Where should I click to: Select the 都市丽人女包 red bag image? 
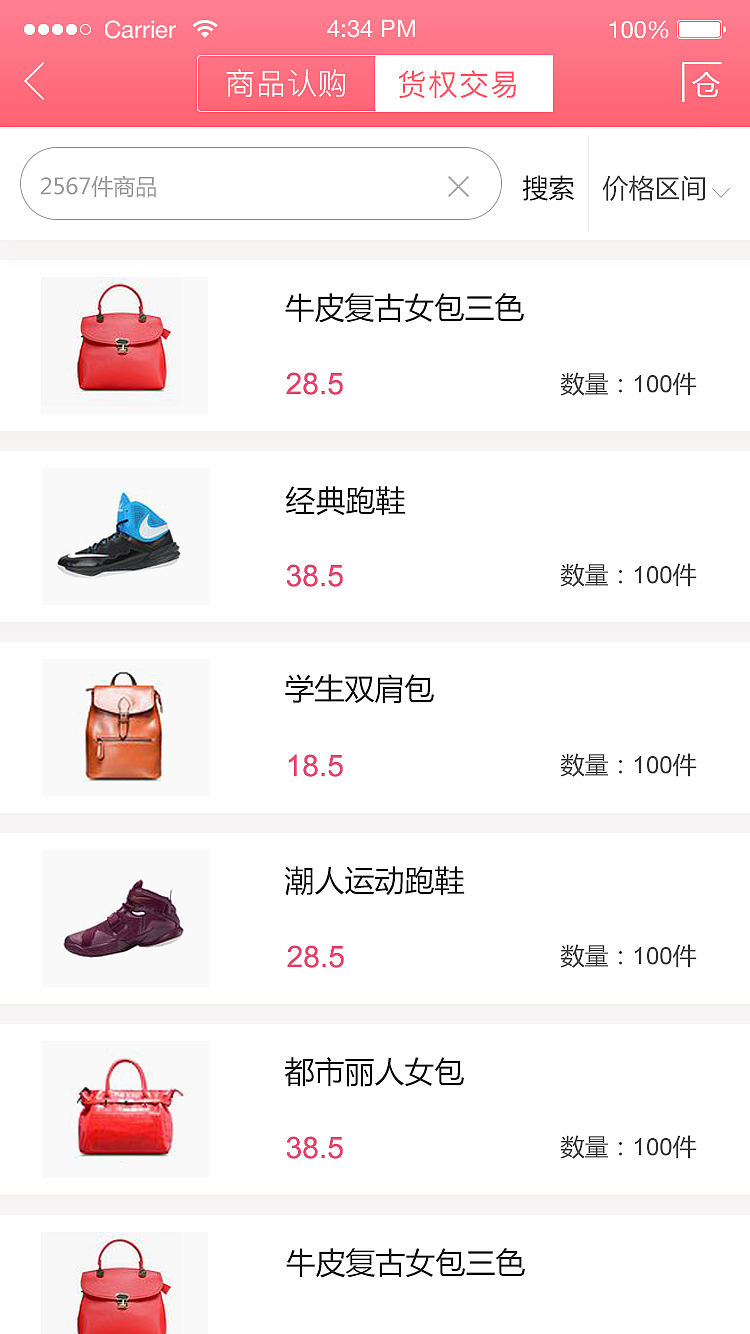coord(124,1108)
